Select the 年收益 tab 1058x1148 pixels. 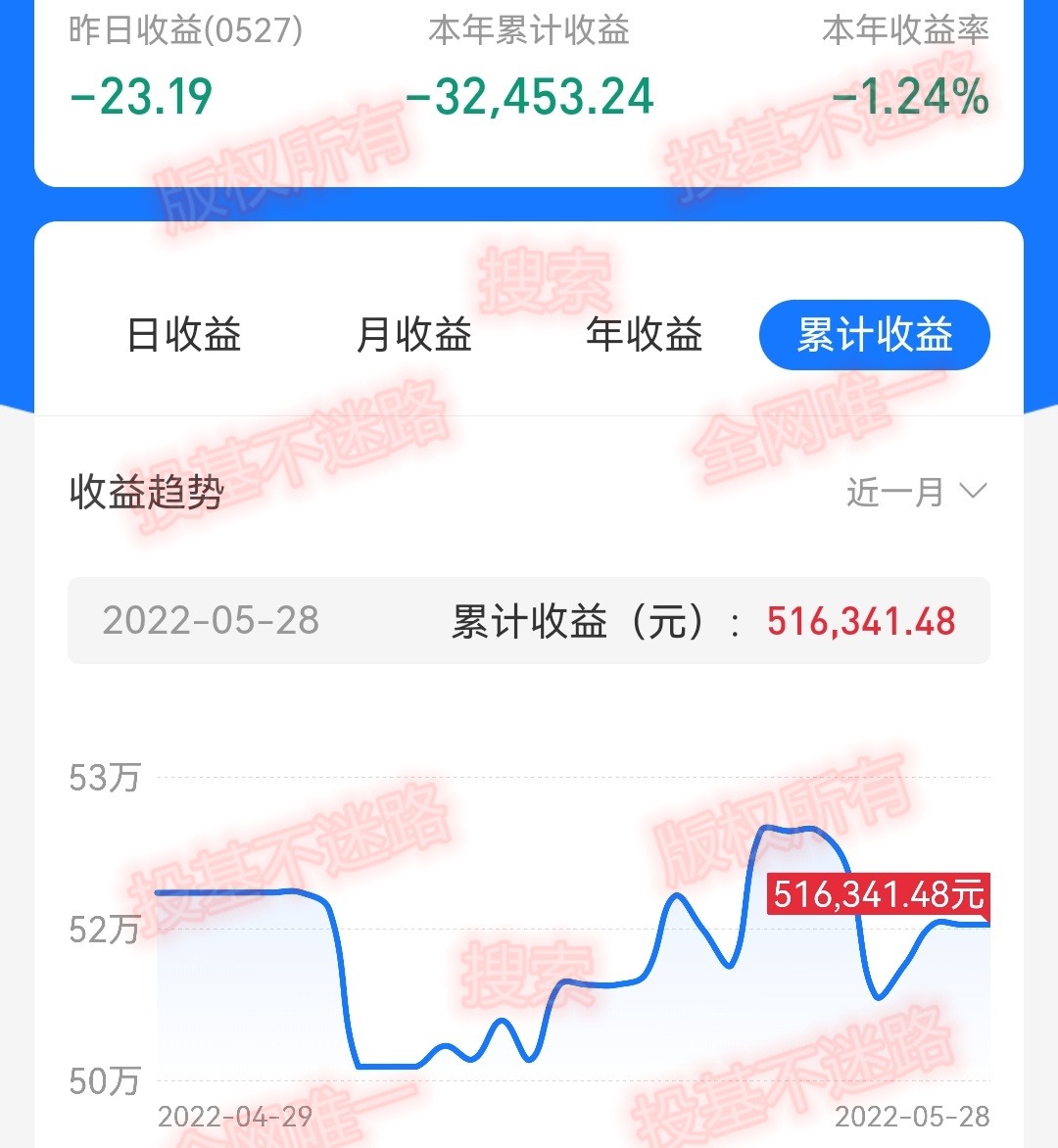point(646,335)
